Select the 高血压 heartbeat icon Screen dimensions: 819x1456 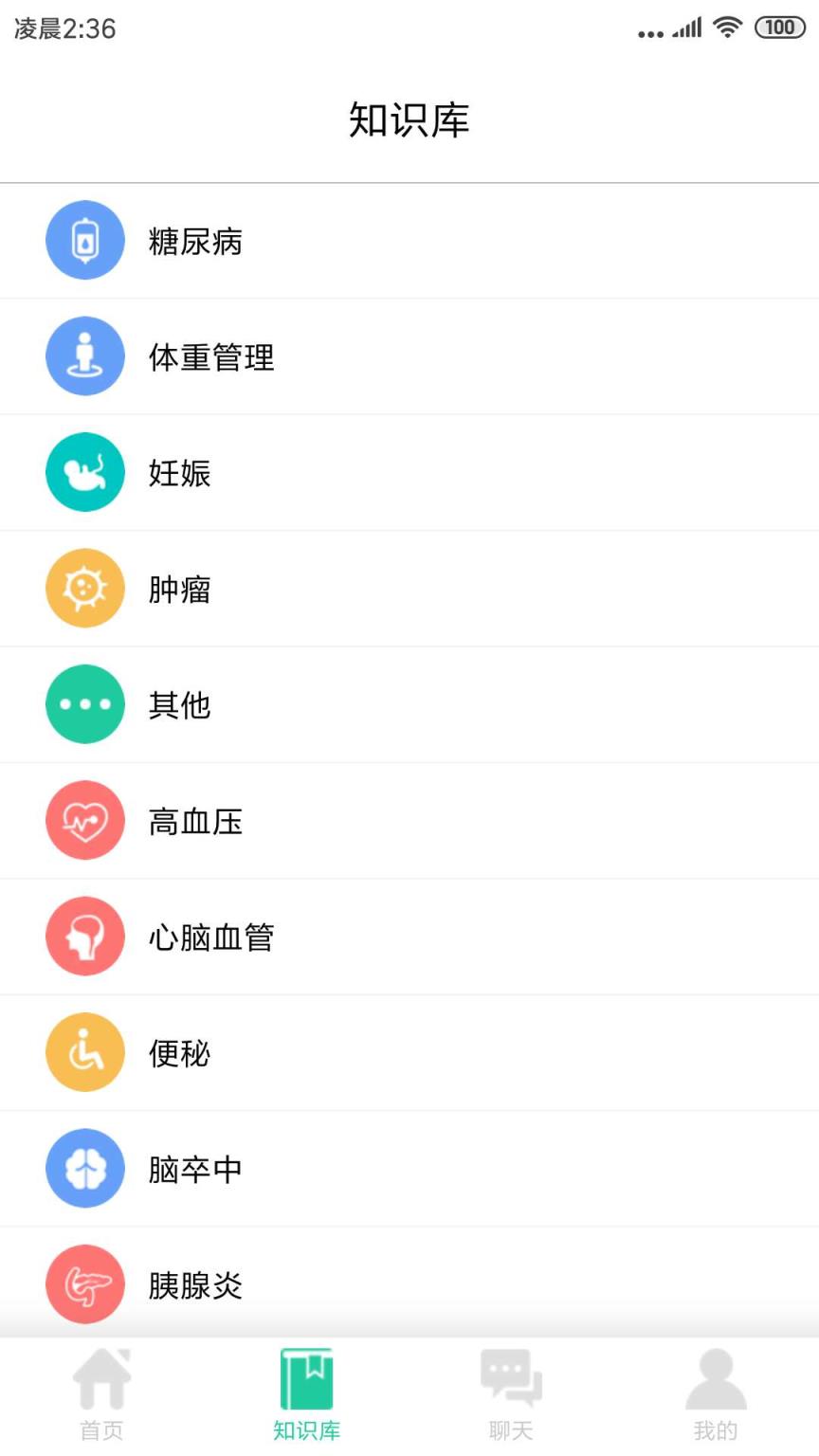[x=85, y=820]
